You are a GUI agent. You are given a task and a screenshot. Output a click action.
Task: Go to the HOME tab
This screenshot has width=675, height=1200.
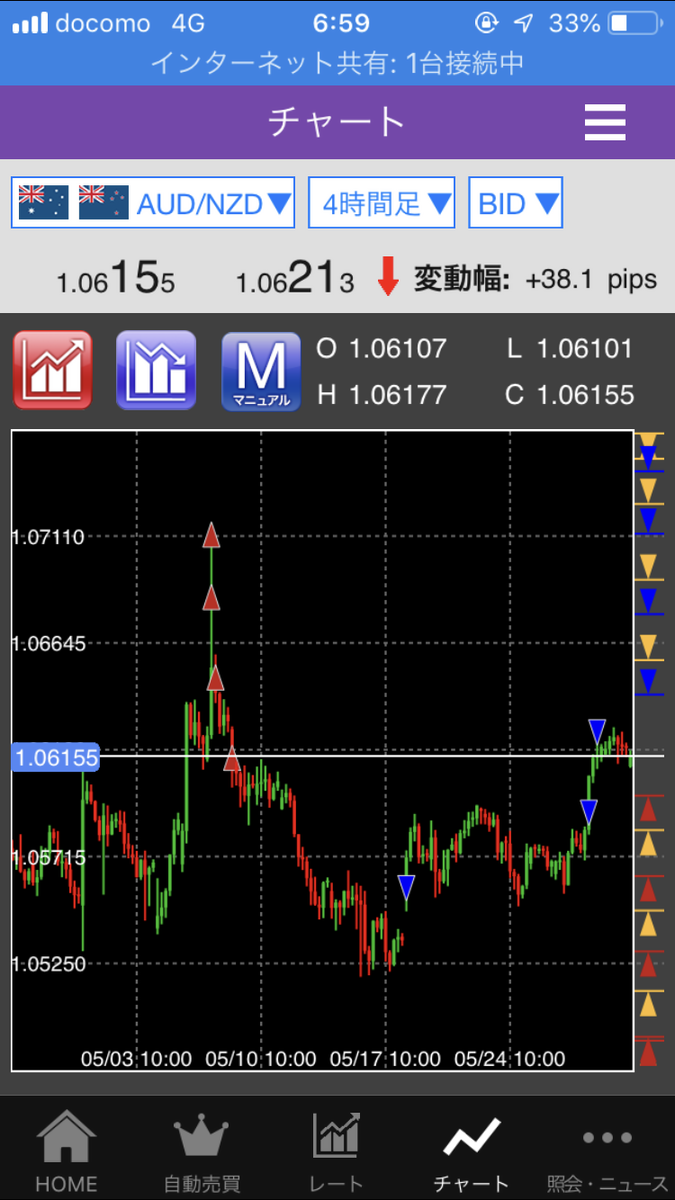tap(67, 1150)
